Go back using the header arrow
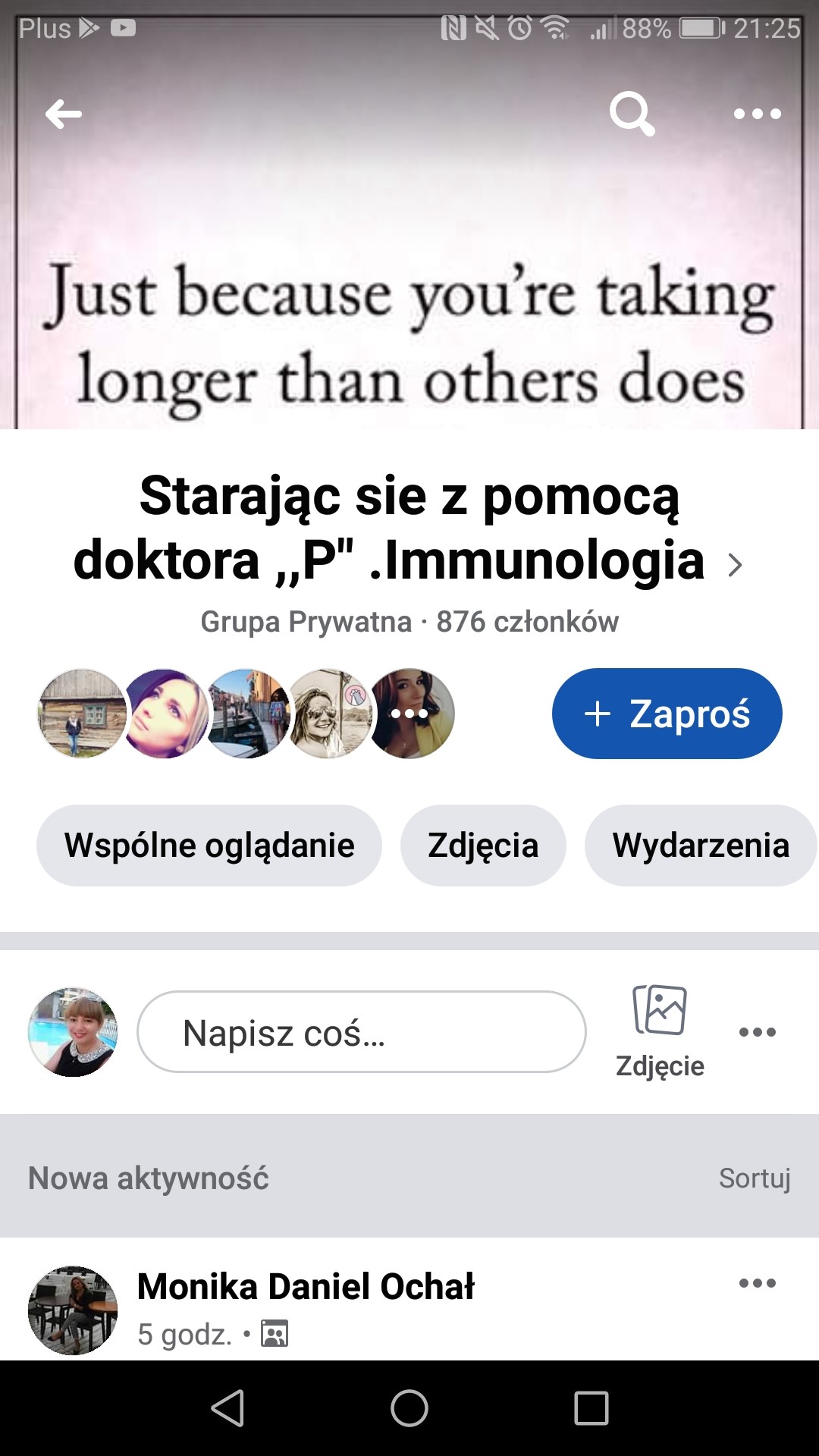Viewport: 819px width, 1456px height. [64, 115]
